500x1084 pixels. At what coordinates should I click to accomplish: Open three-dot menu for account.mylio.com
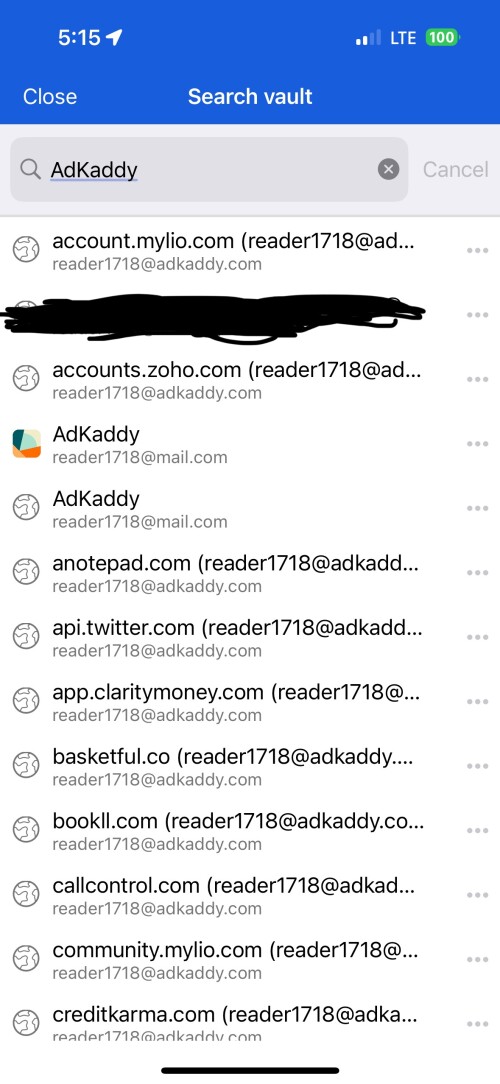click(x=477, y=250)
